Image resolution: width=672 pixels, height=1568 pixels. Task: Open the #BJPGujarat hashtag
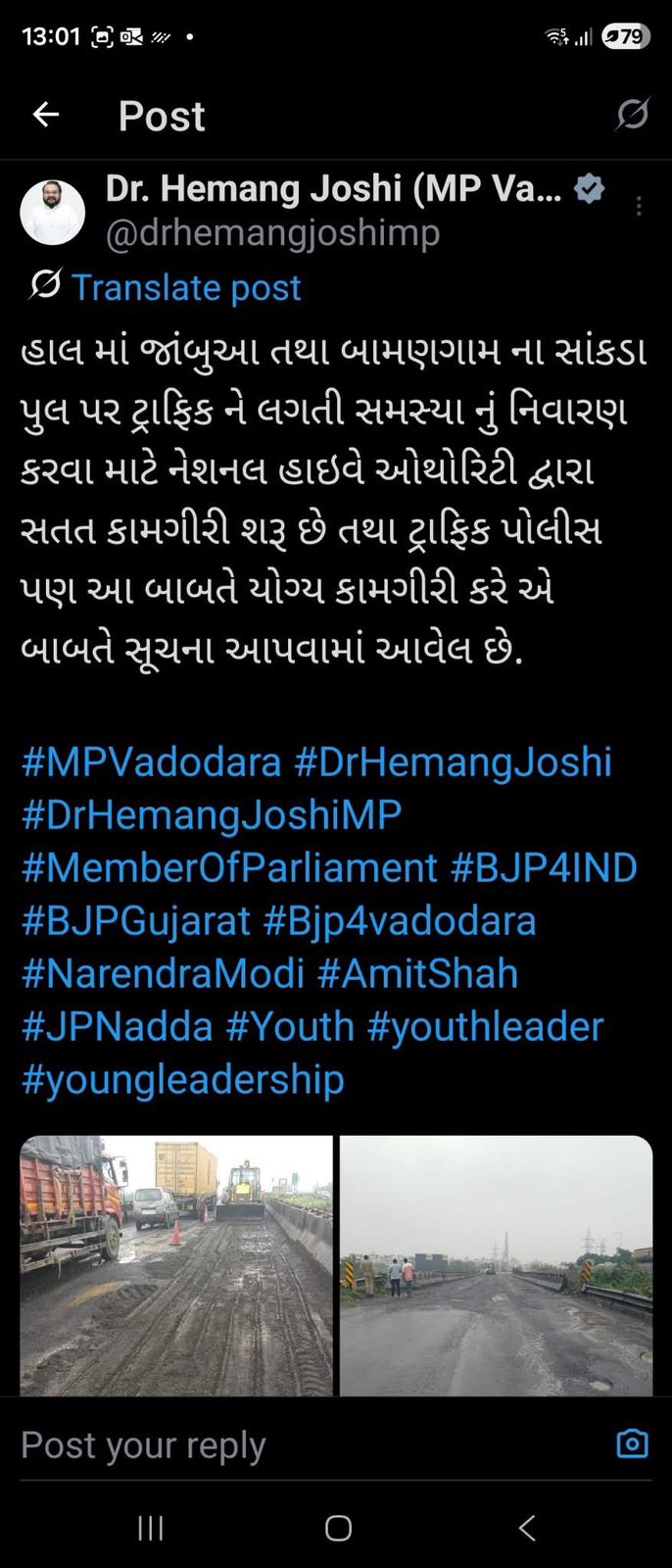tap(136, 921)
